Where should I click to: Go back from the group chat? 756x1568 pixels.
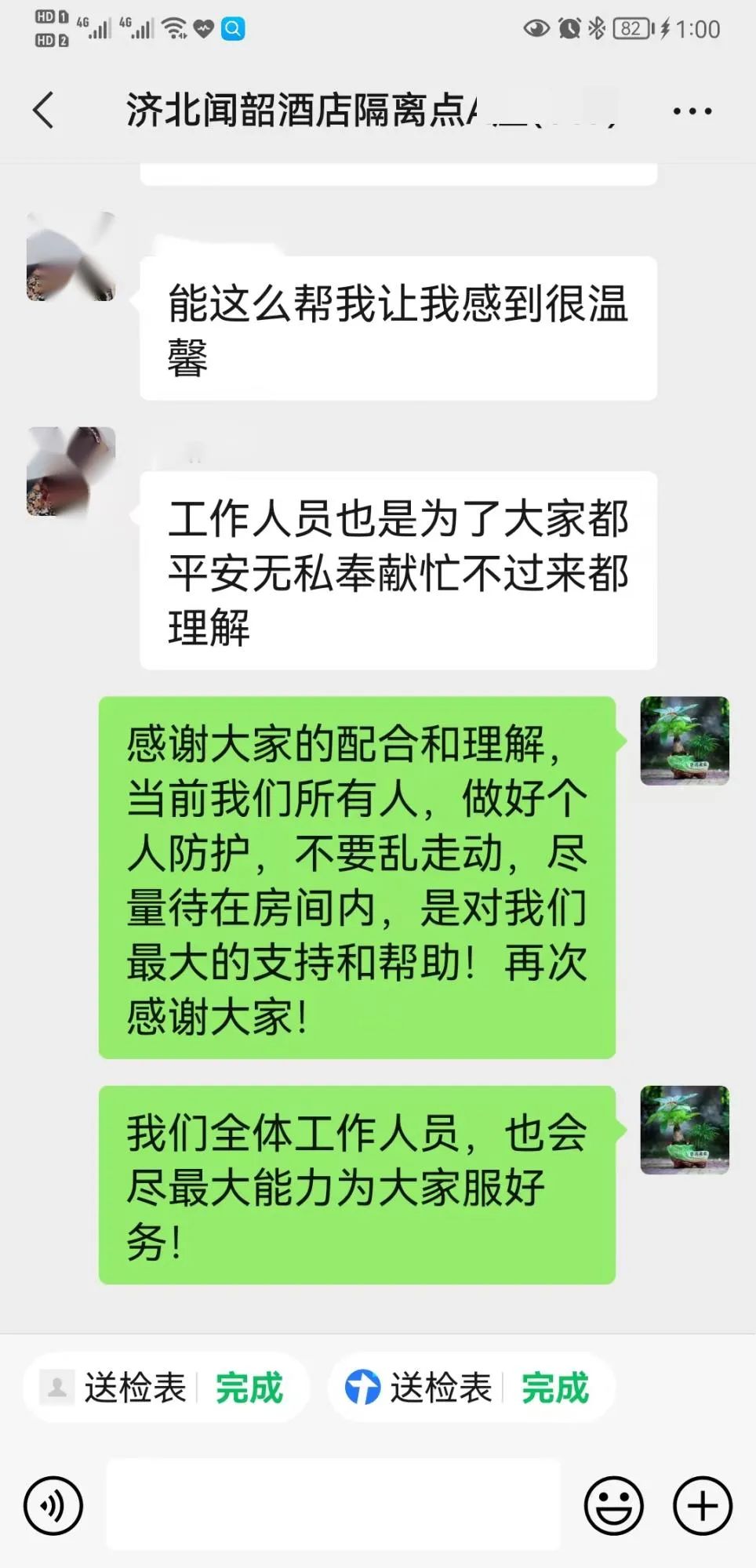tap(45, 110)
